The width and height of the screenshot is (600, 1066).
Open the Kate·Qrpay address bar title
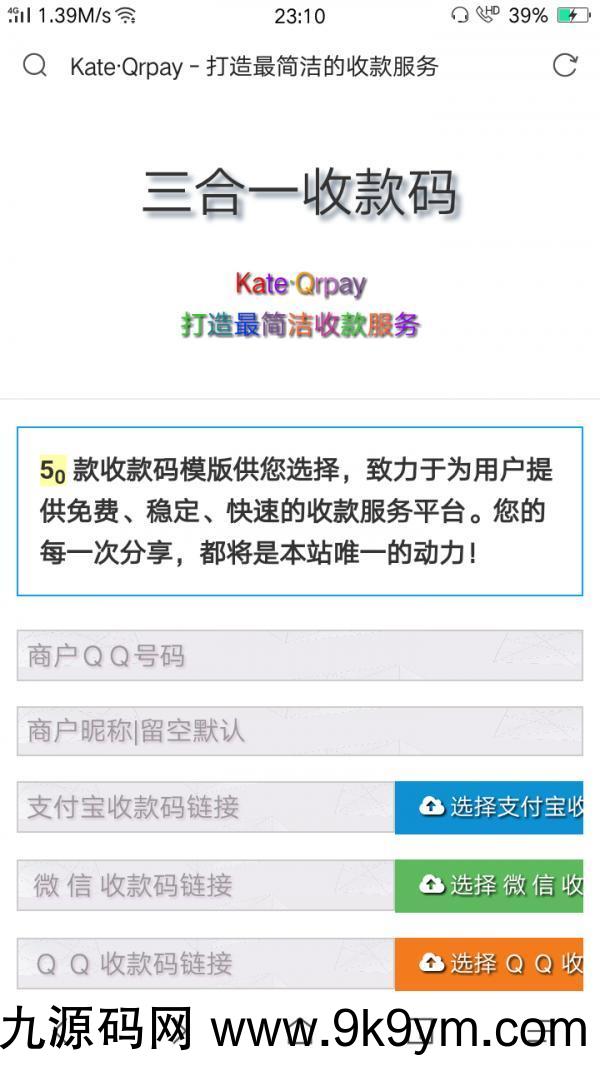click(254, 67)
